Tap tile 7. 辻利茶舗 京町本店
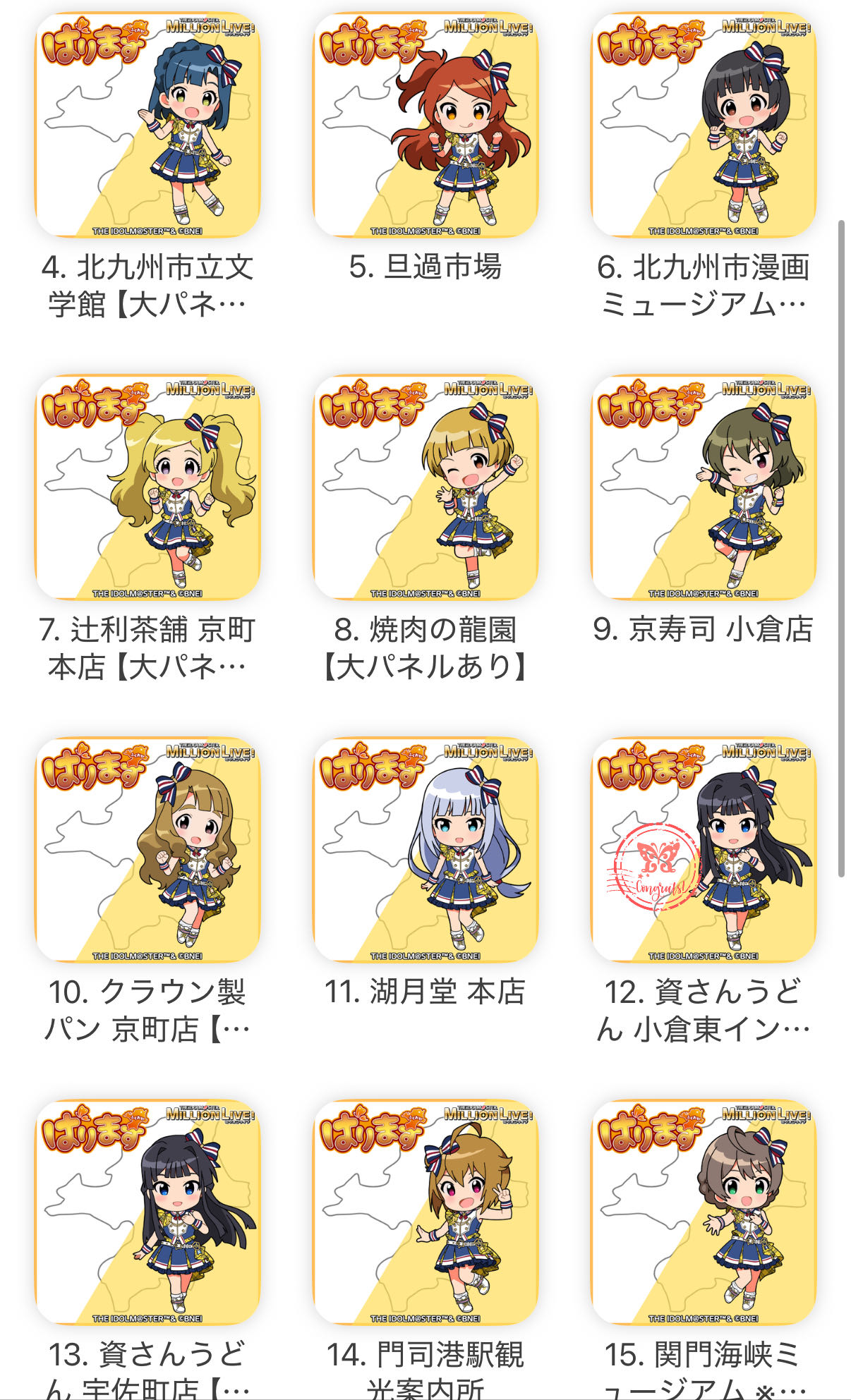This screenshot has width=851, height=1400. [x=147, y=488]
